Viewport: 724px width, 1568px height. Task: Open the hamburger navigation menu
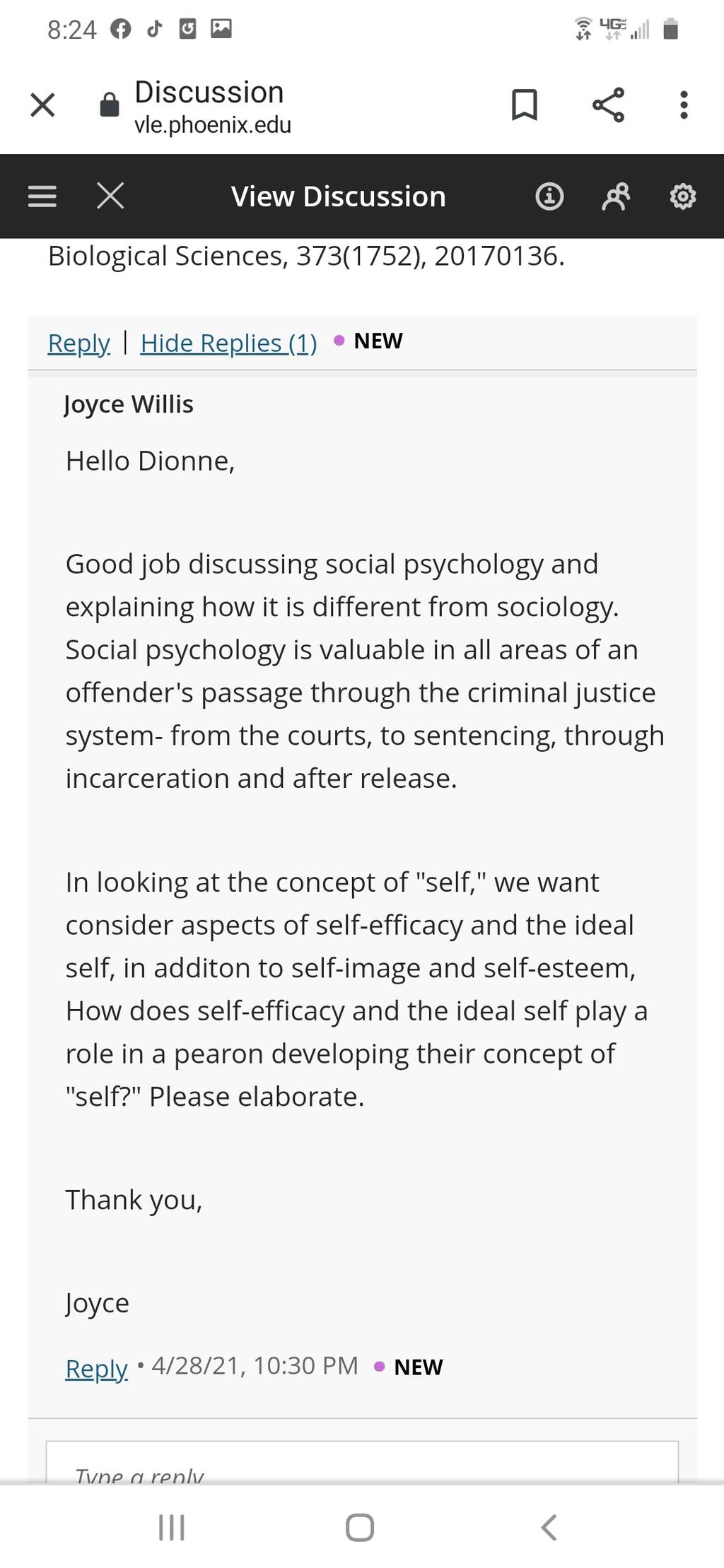tap(42, 196)
